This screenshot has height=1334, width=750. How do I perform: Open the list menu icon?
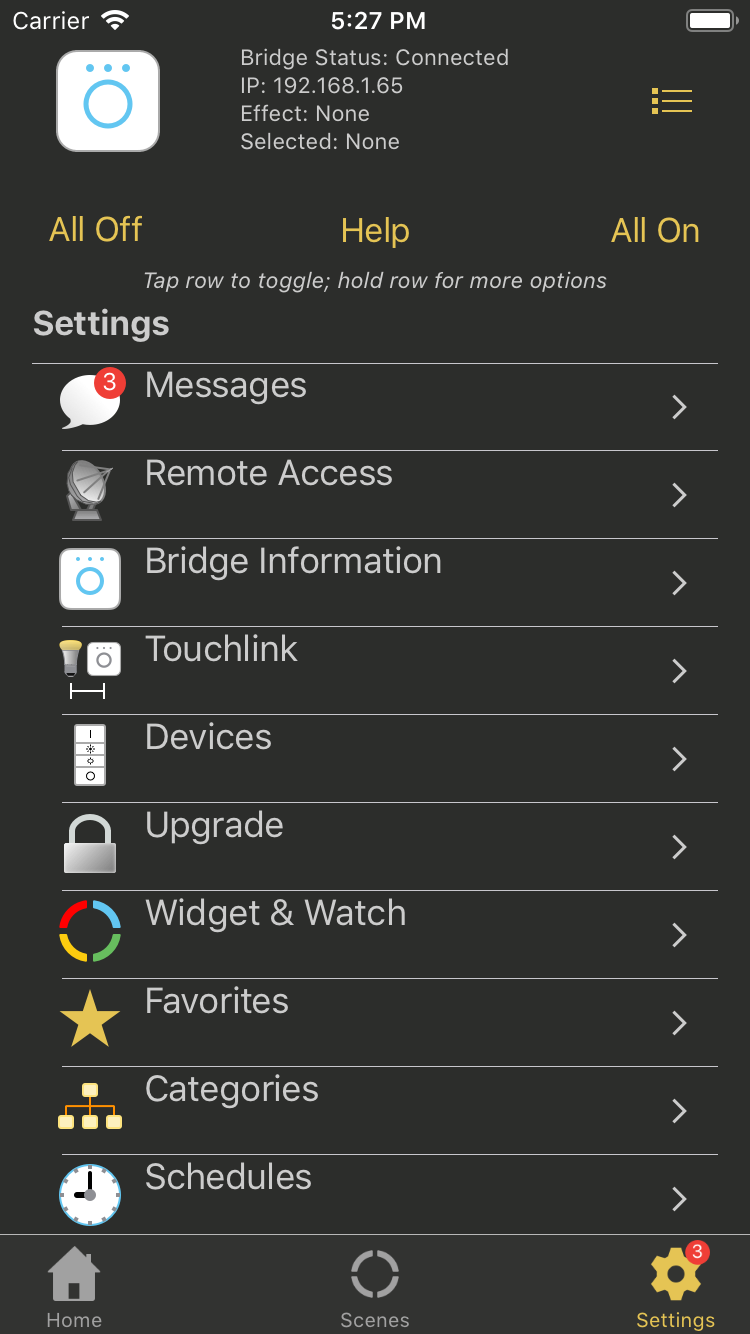(x=671, y=101)
